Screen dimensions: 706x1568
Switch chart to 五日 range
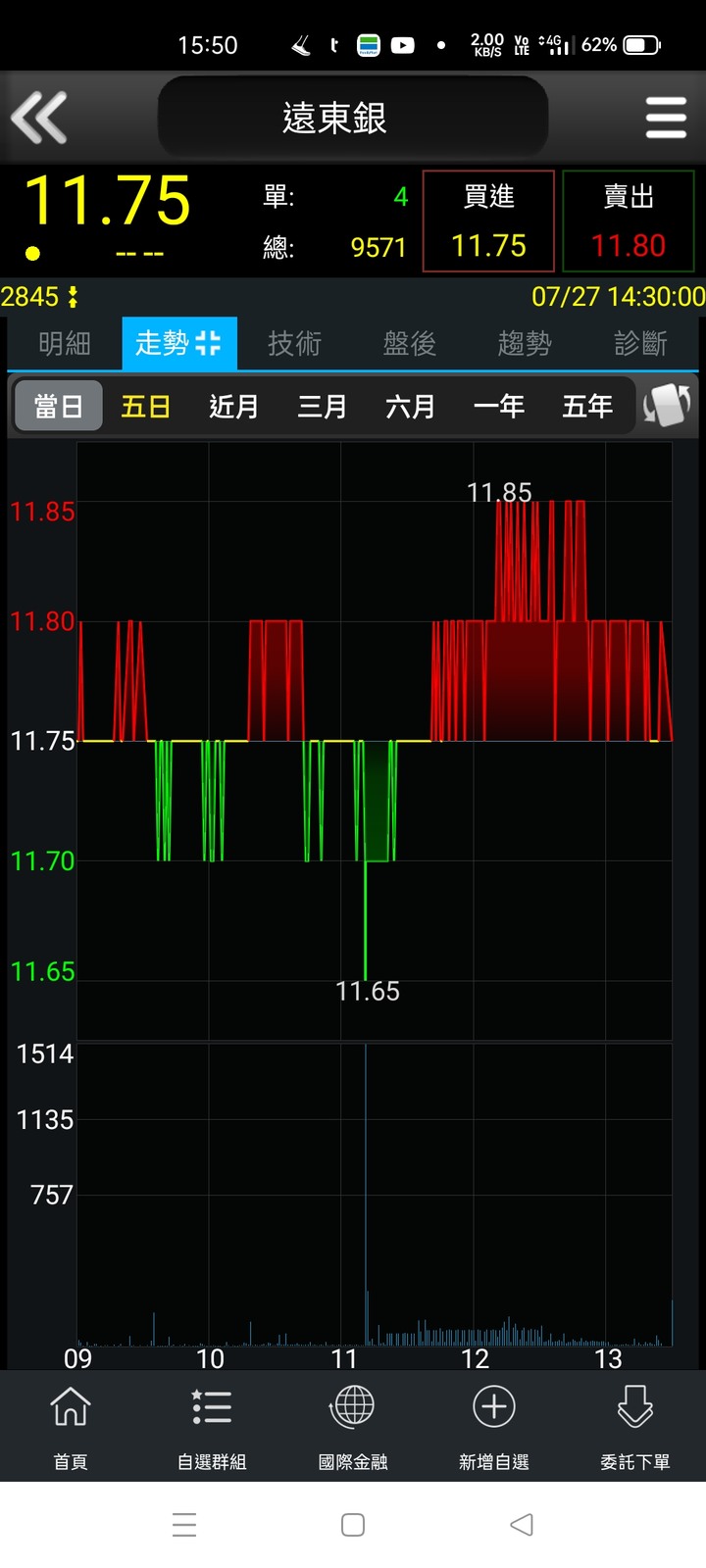click(146, 406)
